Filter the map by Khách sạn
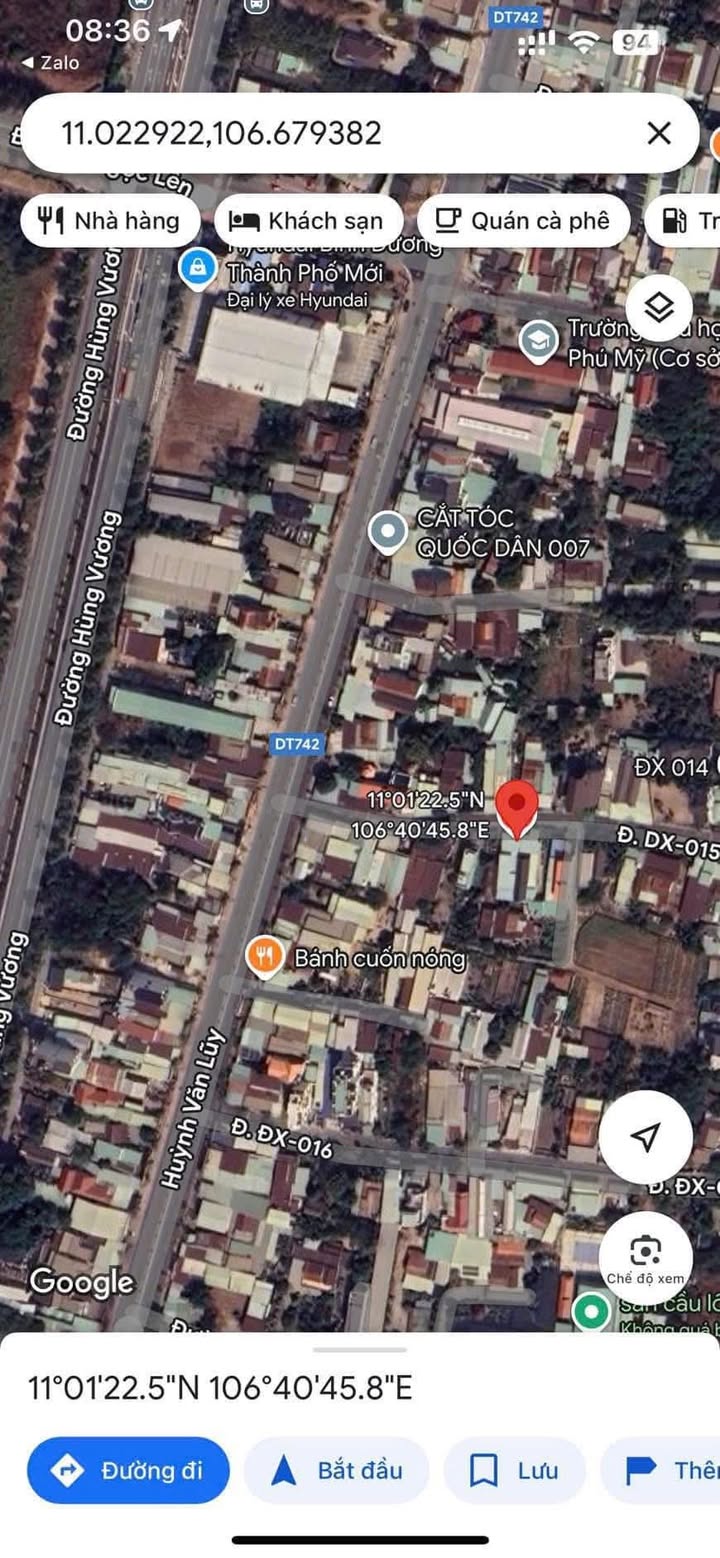This screenshot has height=1558, width=720. pos(309,220)
